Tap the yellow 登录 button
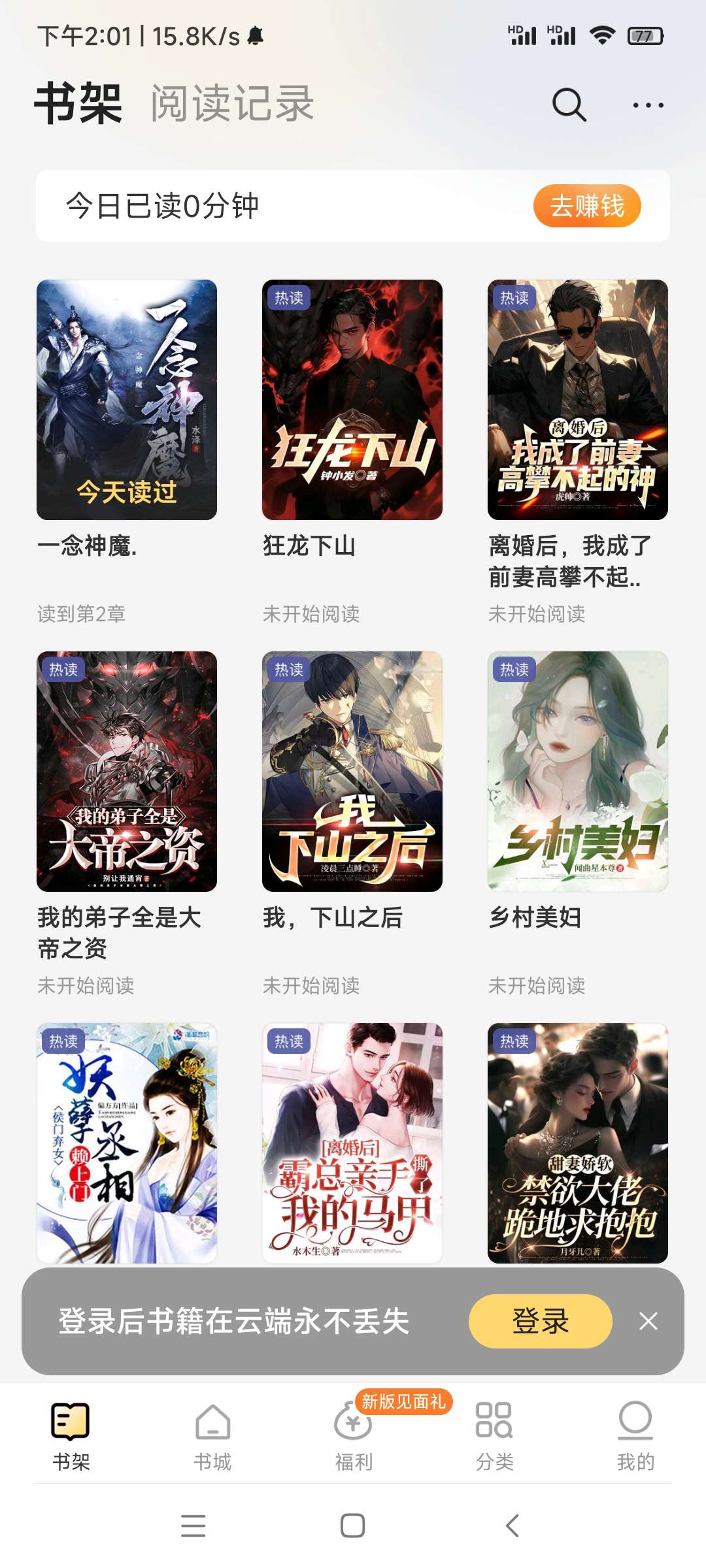The image size is (706, 1568). point(540,1321)
